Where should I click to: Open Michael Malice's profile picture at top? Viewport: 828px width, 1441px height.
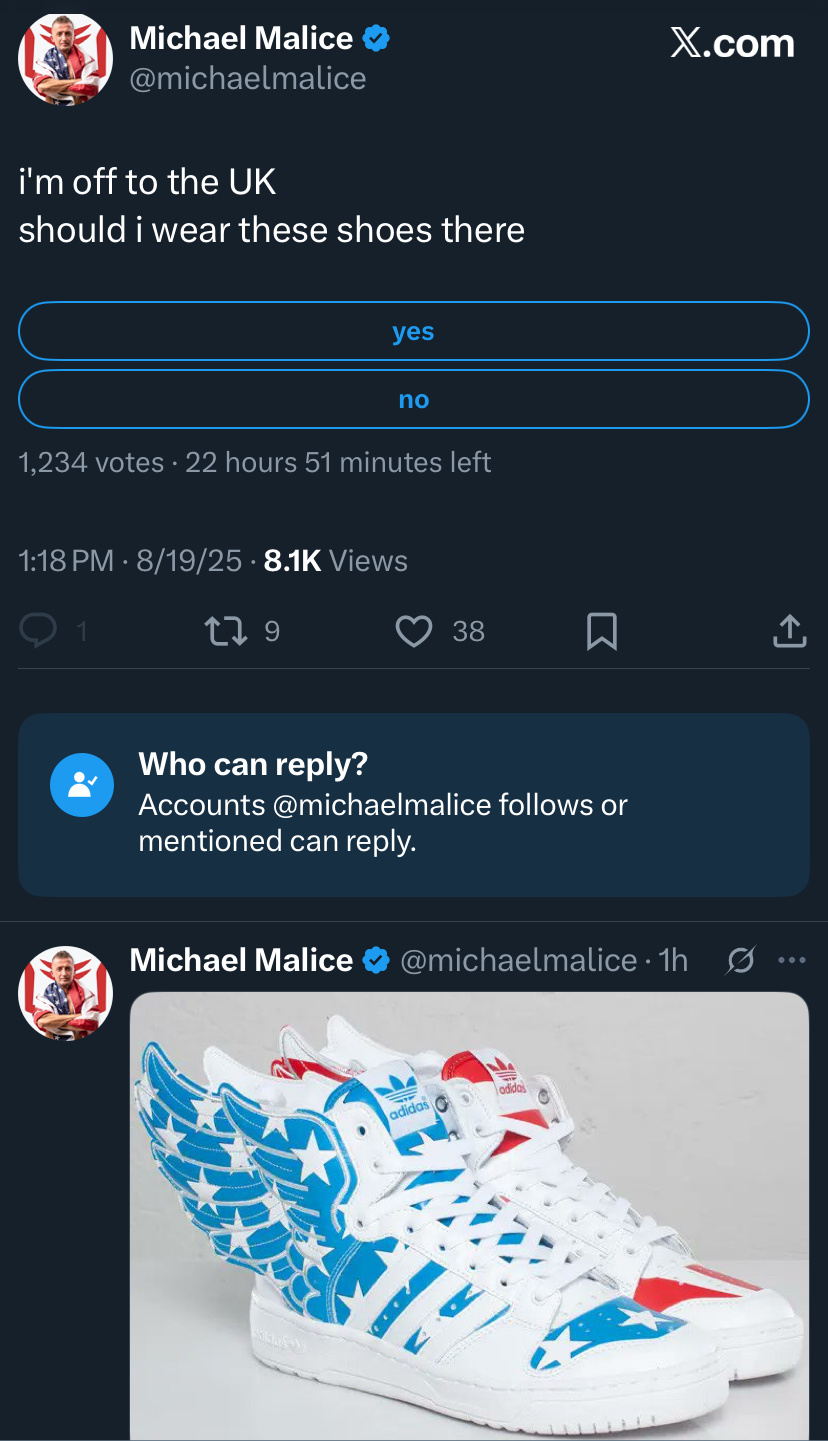(x=65, y=59)
